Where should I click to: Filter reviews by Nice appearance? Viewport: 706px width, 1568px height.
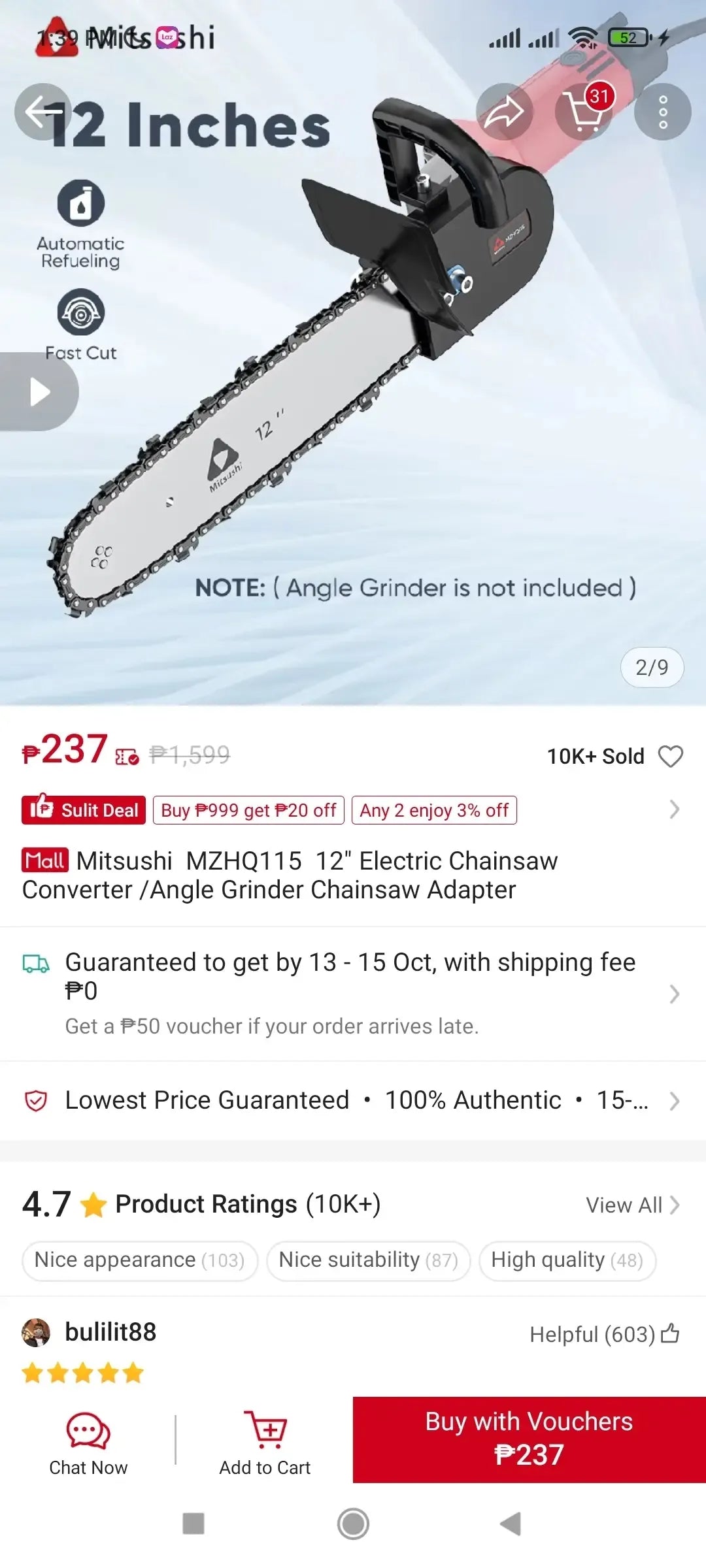pos(140,1260)
